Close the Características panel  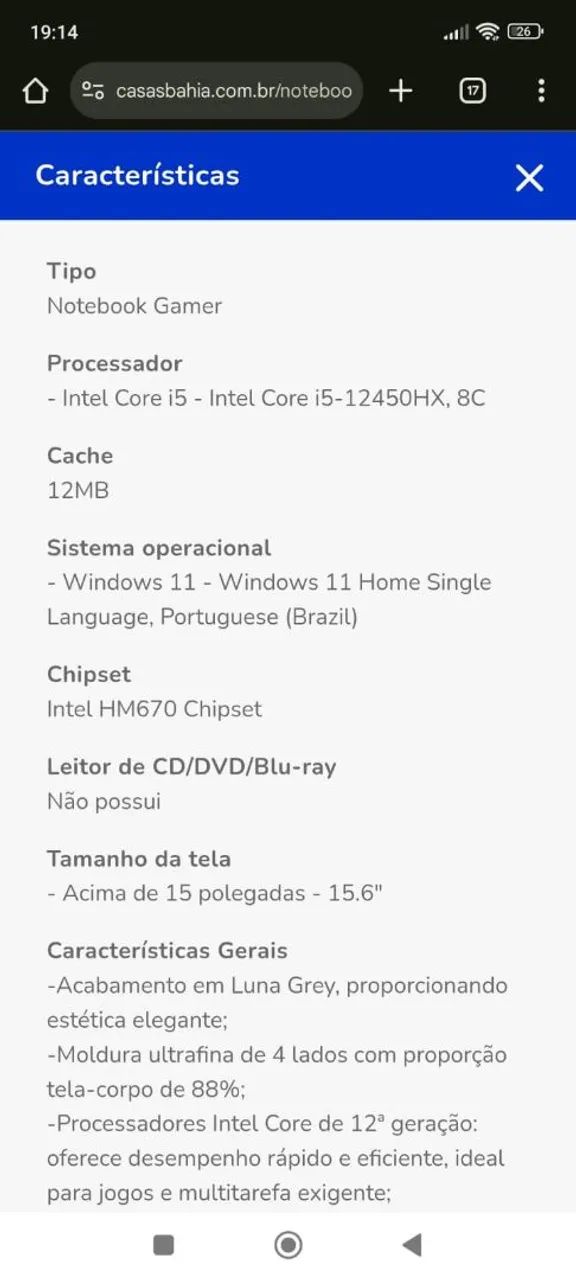[529, 177]
